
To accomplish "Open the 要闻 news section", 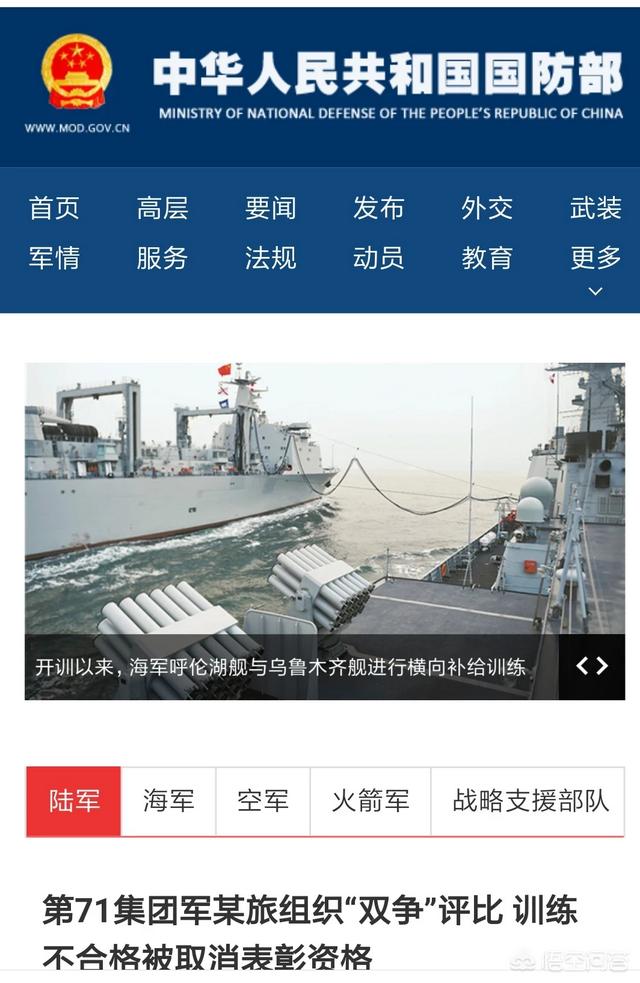I will 270,208.
